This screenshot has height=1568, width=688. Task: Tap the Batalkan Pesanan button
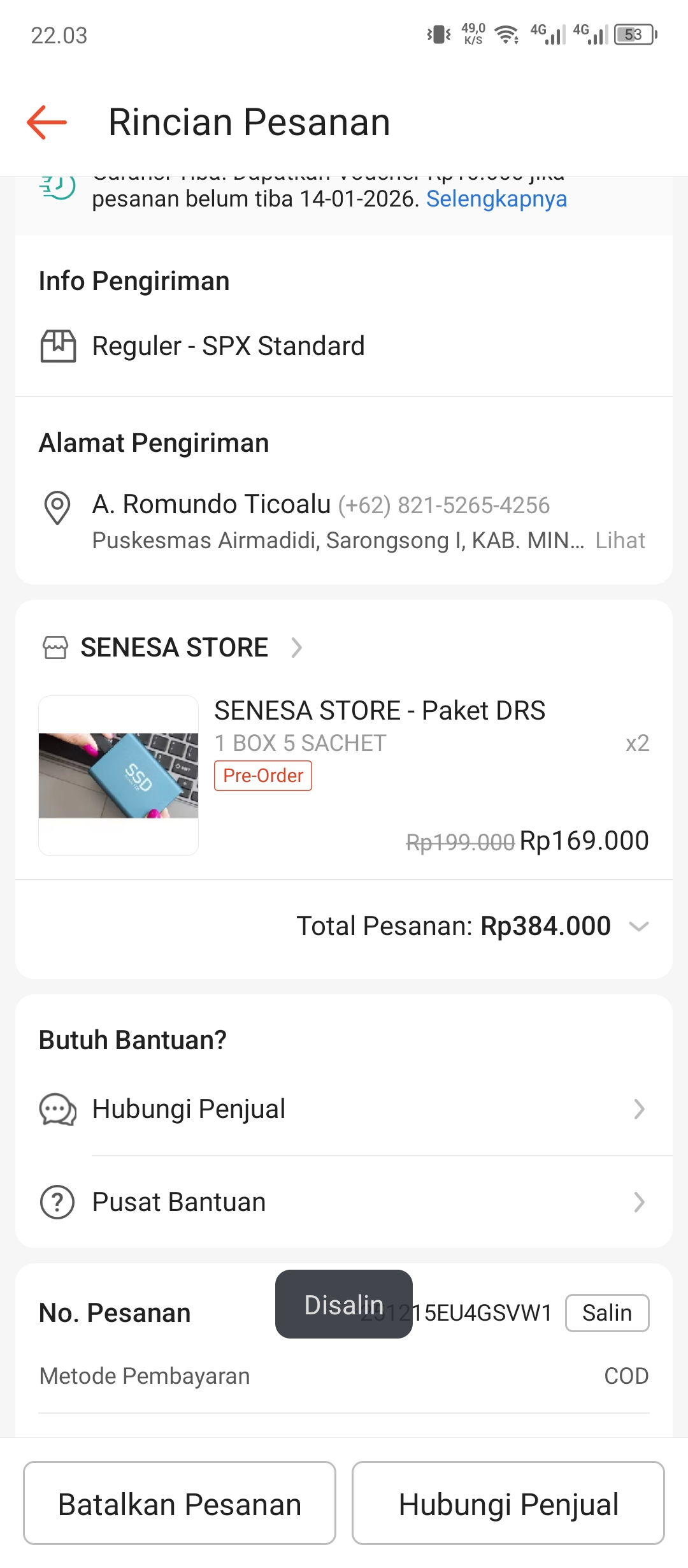coord(180,1503)
